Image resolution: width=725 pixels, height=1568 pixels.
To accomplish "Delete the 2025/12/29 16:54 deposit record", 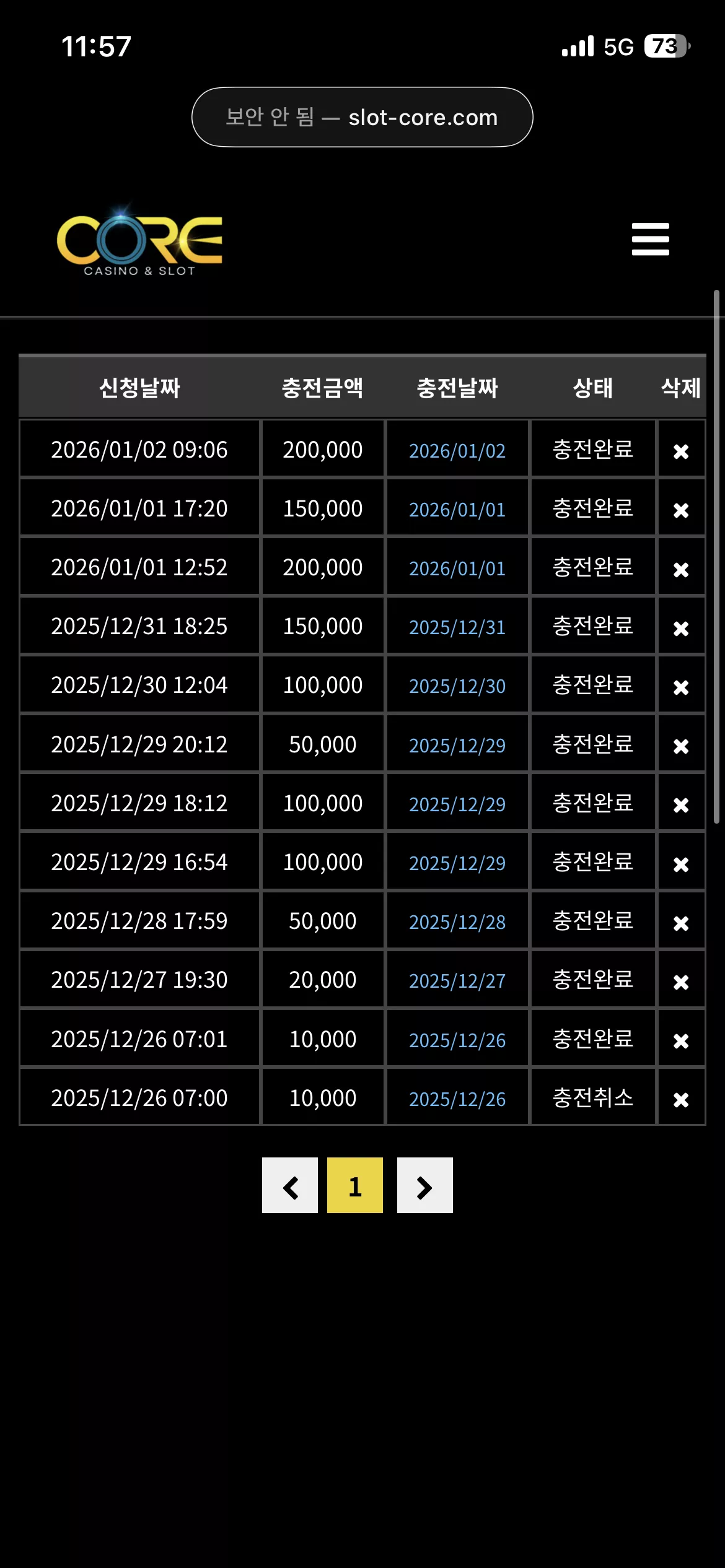I will point(681,864).
